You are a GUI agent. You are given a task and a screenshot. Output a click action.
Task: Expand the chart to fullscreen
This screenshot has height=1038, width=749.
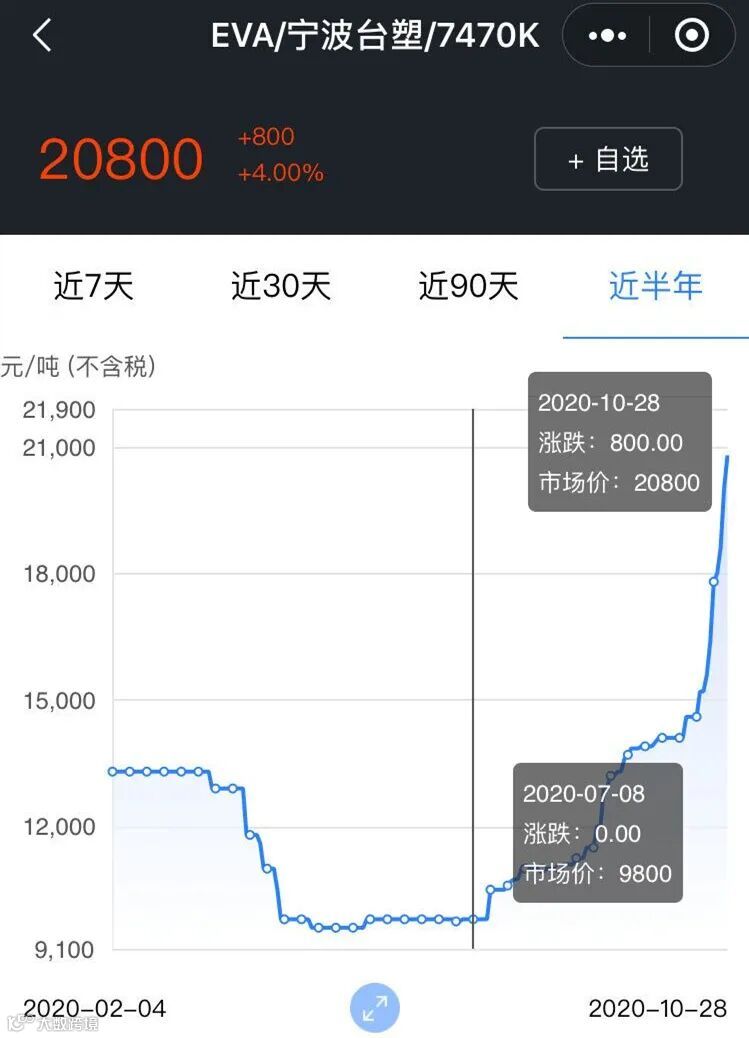[x=375, y=1008]
